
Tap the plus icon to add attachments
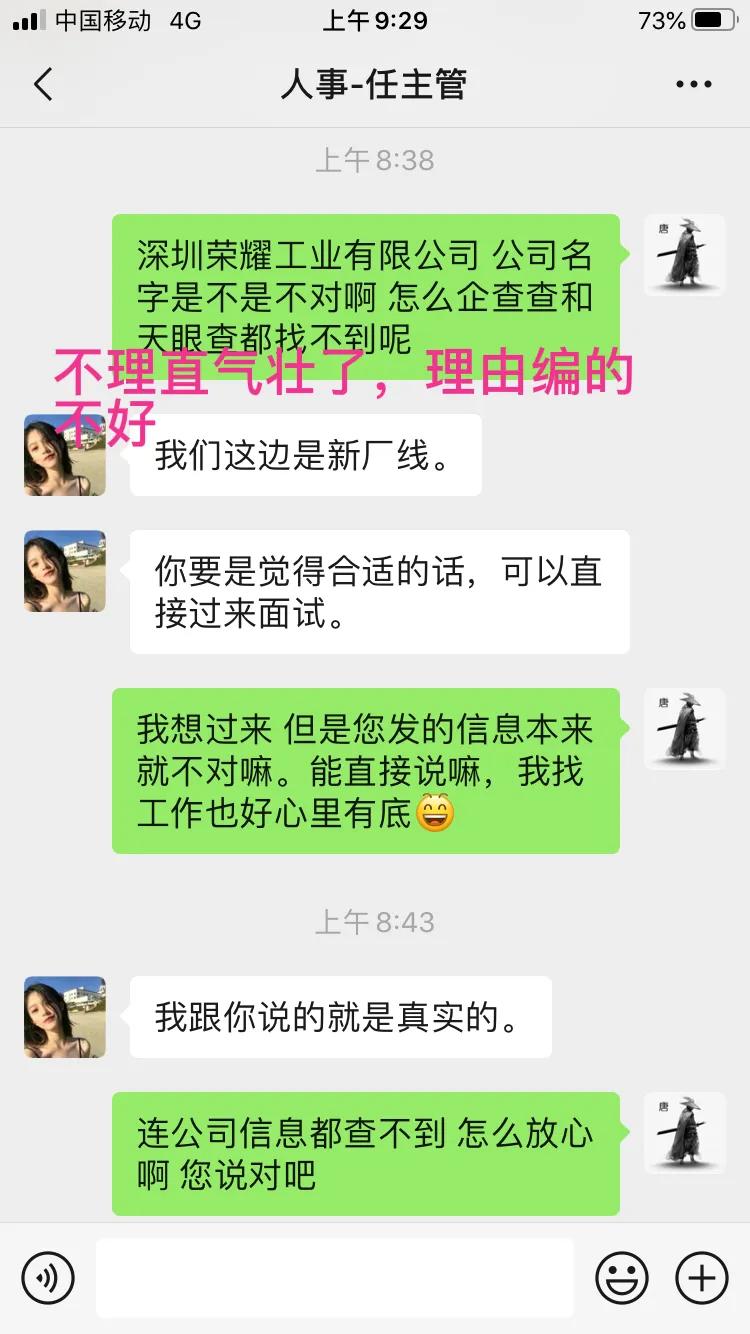(x=702, y=1277)
